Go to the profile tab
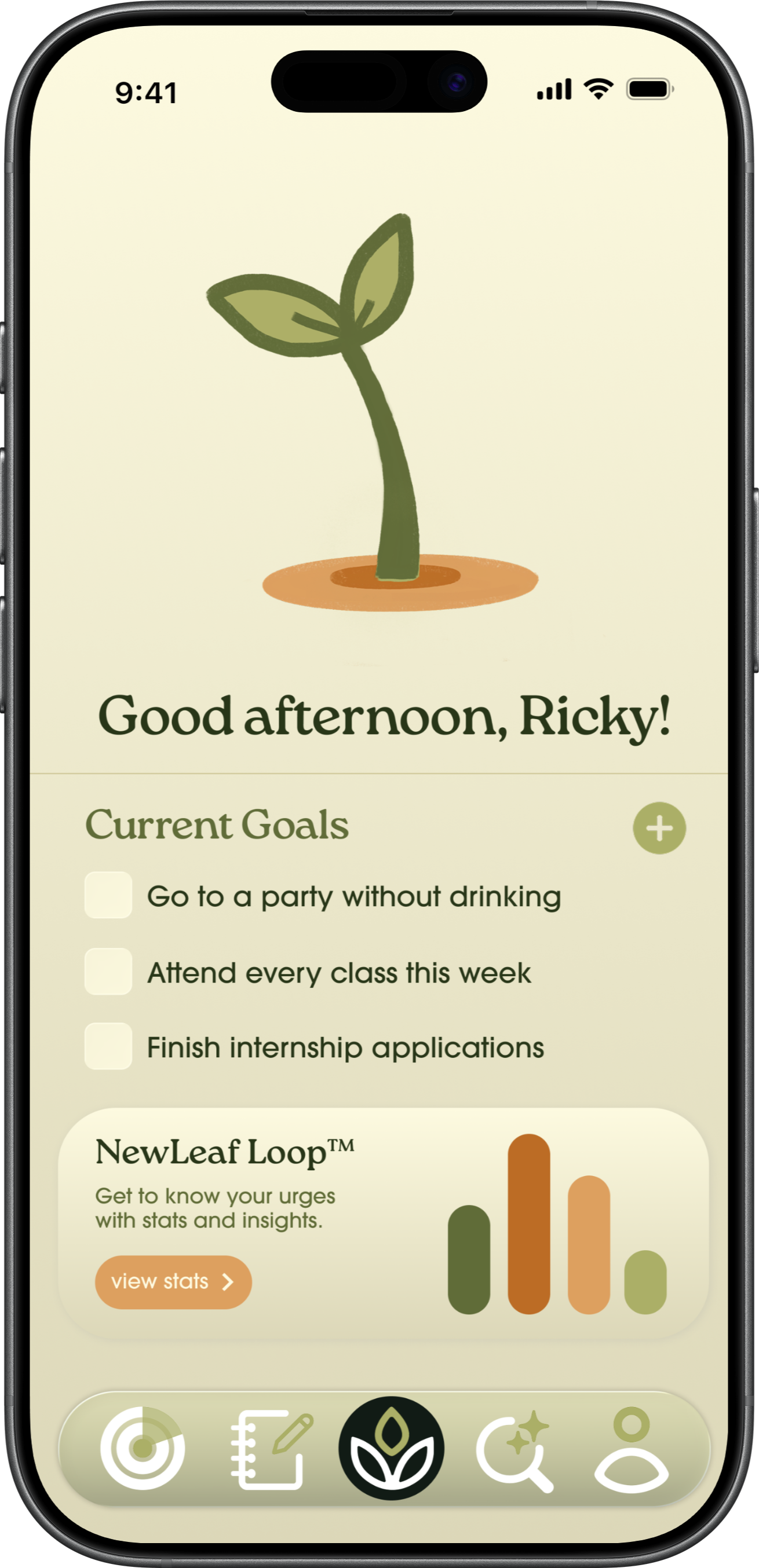This screenshot has height=1568, width=759. click(x=631, y=1449)
